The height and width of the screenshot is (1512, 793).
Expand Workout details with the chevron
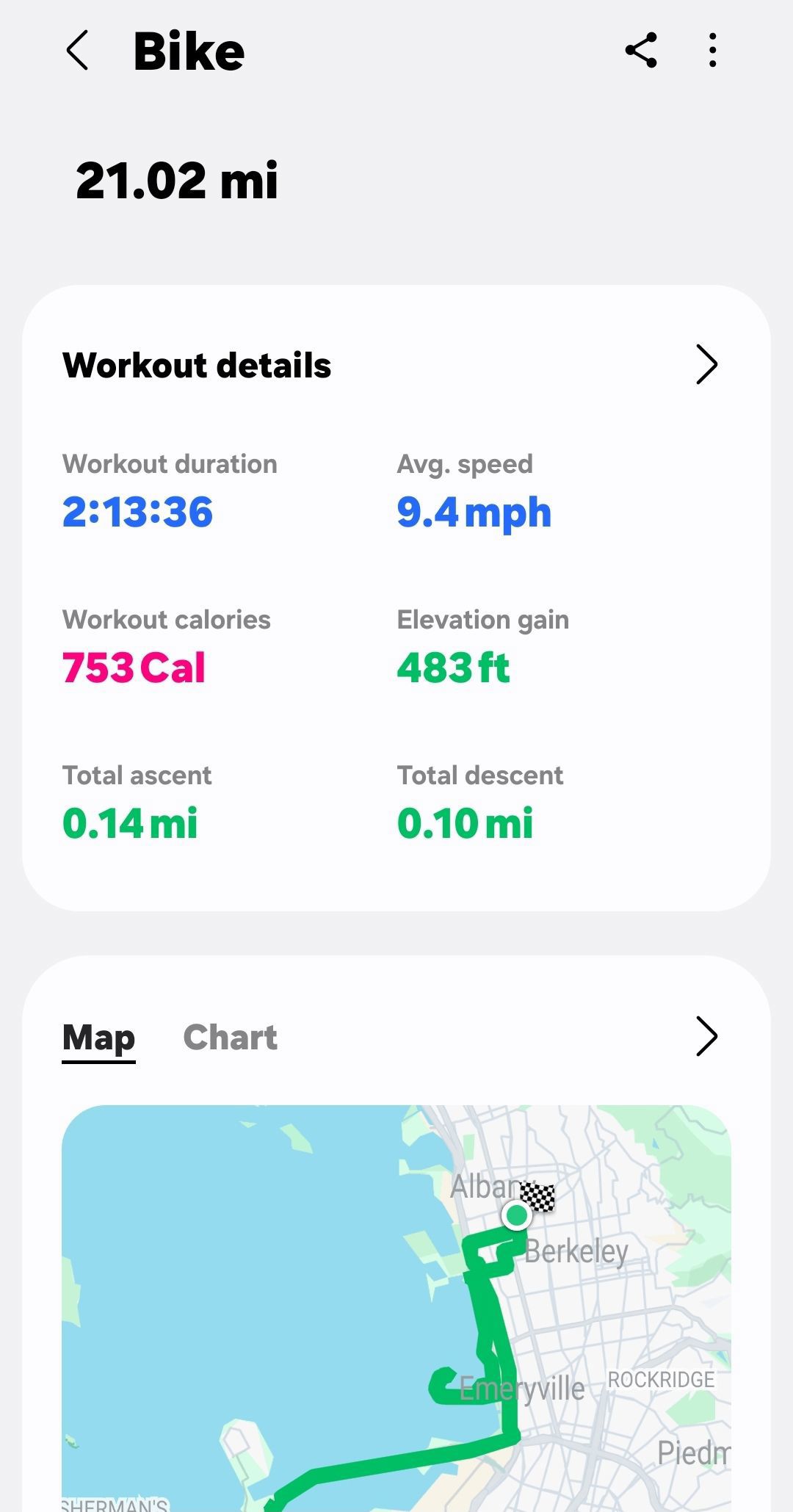(x=706, y=365)
